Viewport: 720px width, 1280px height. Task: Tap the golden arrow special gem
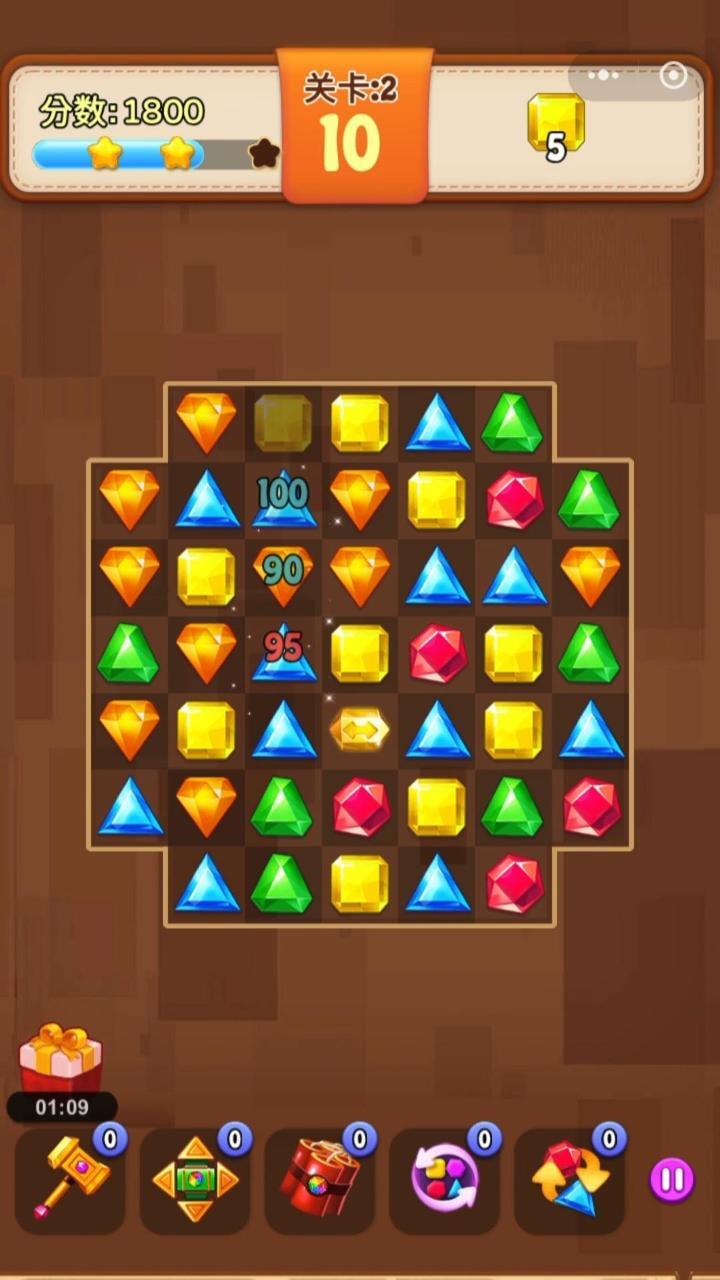coord(360,730)
